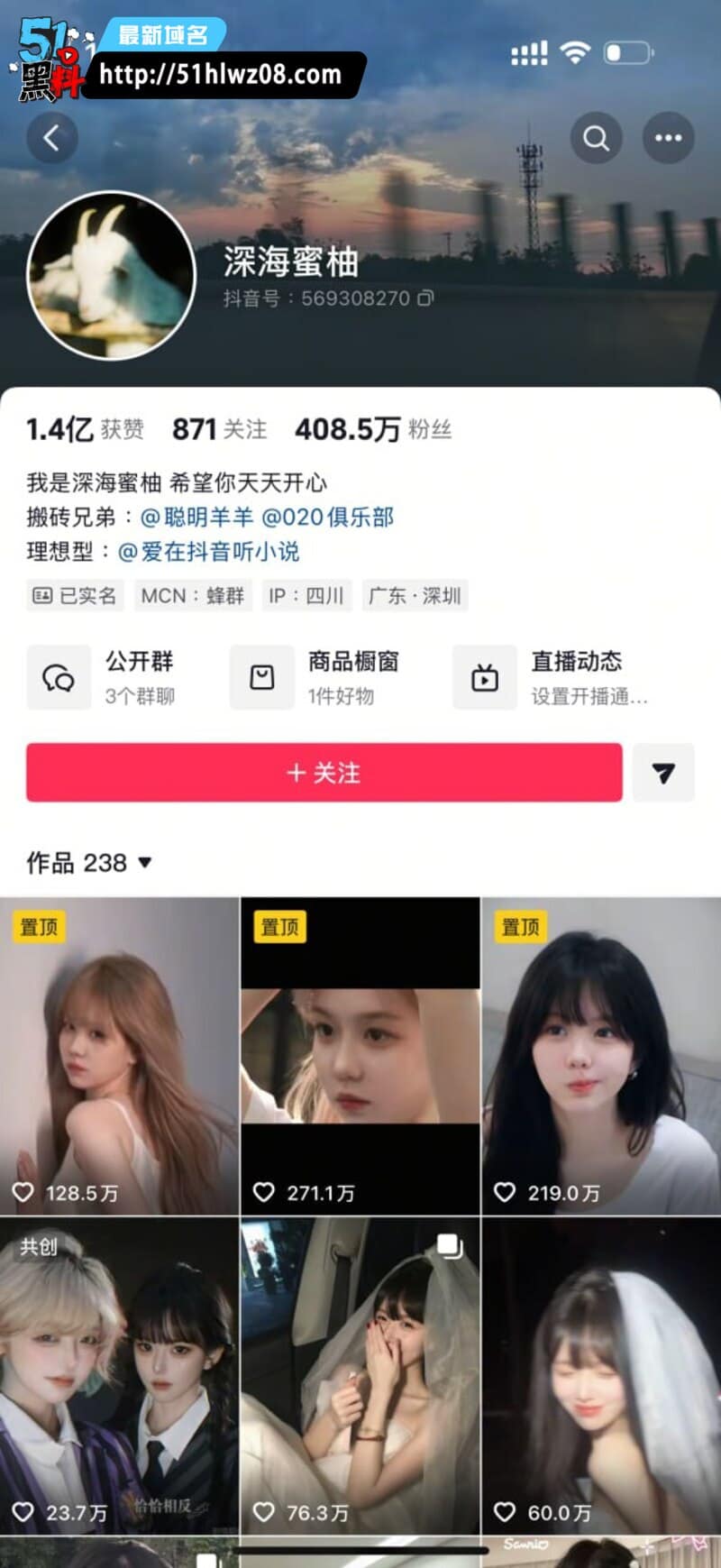The image size is (721, 1568).
Task: Open the 共创 video with 23.7万 likes
Action: click(x=119, y=1376)
